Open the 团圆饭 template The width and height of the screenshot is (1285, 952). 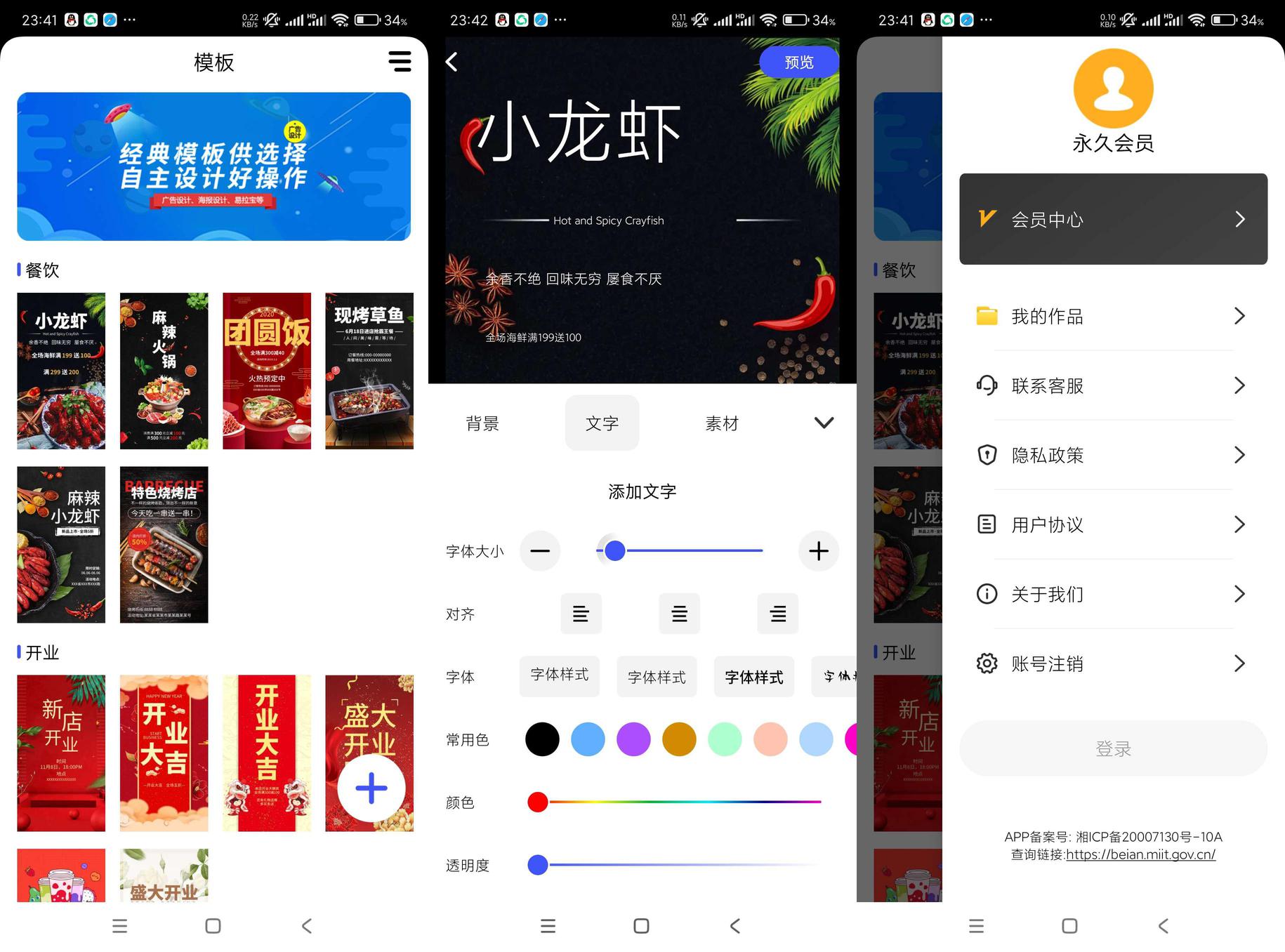pos(267,371)
